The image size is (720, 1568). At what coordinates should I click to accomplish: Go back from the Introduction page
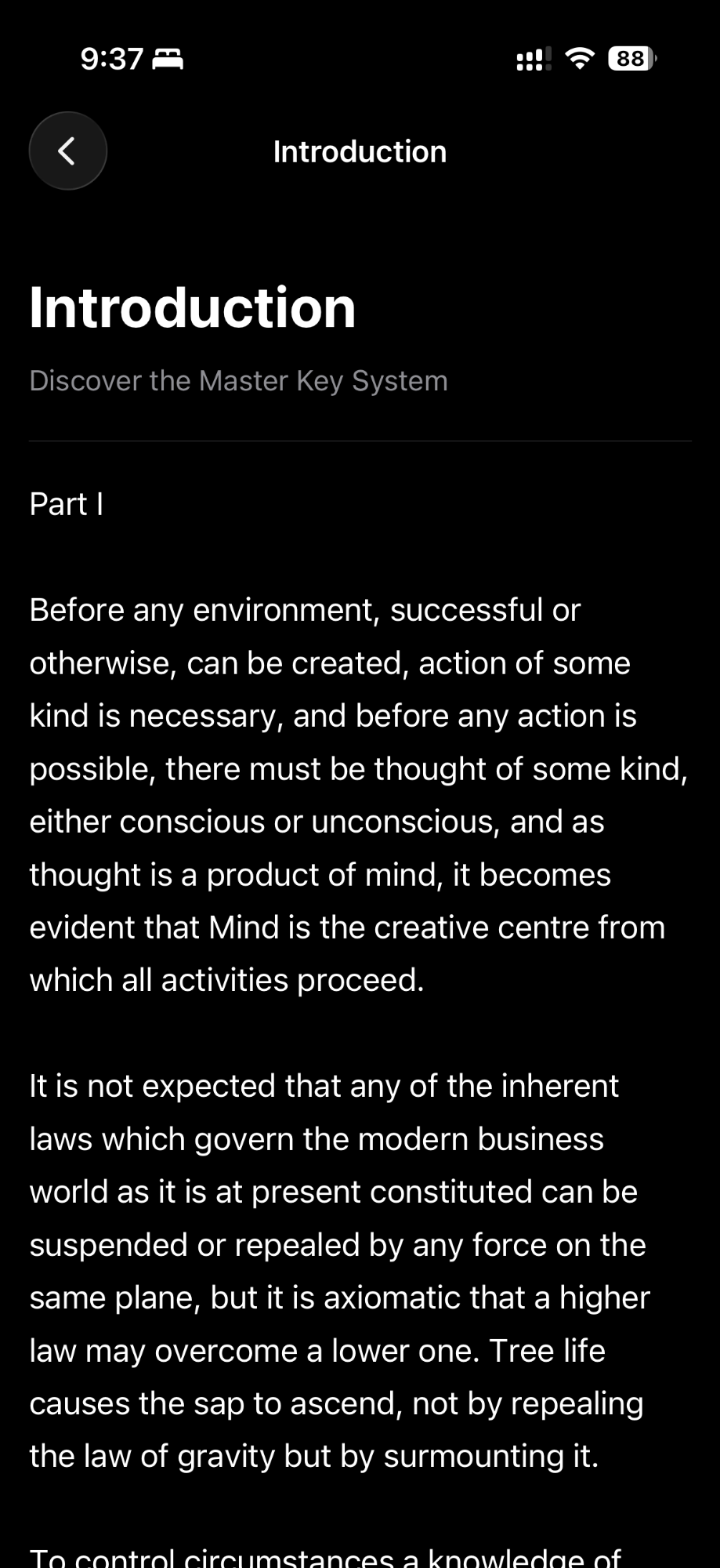(x=68, y=151)
